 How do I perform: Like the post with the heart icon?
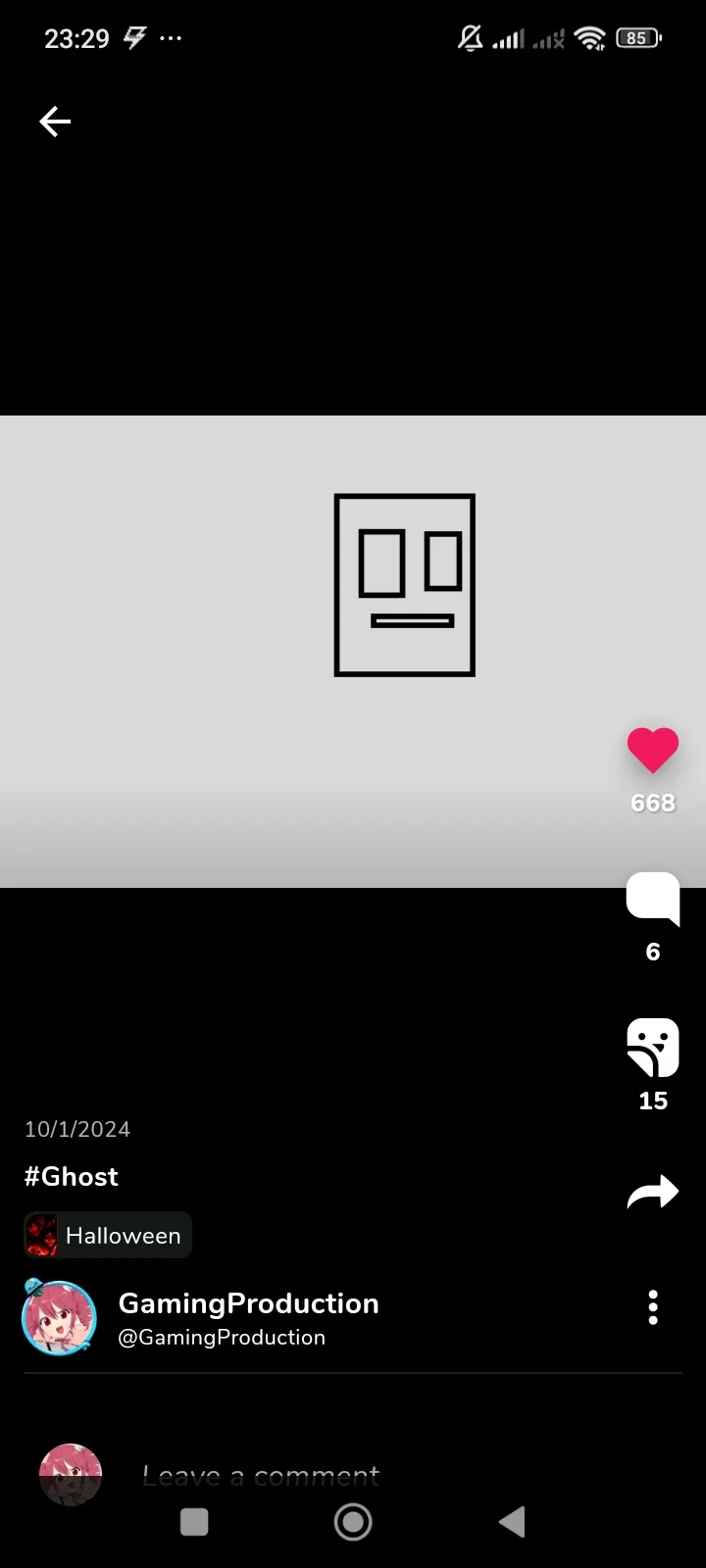pos(653,751)
